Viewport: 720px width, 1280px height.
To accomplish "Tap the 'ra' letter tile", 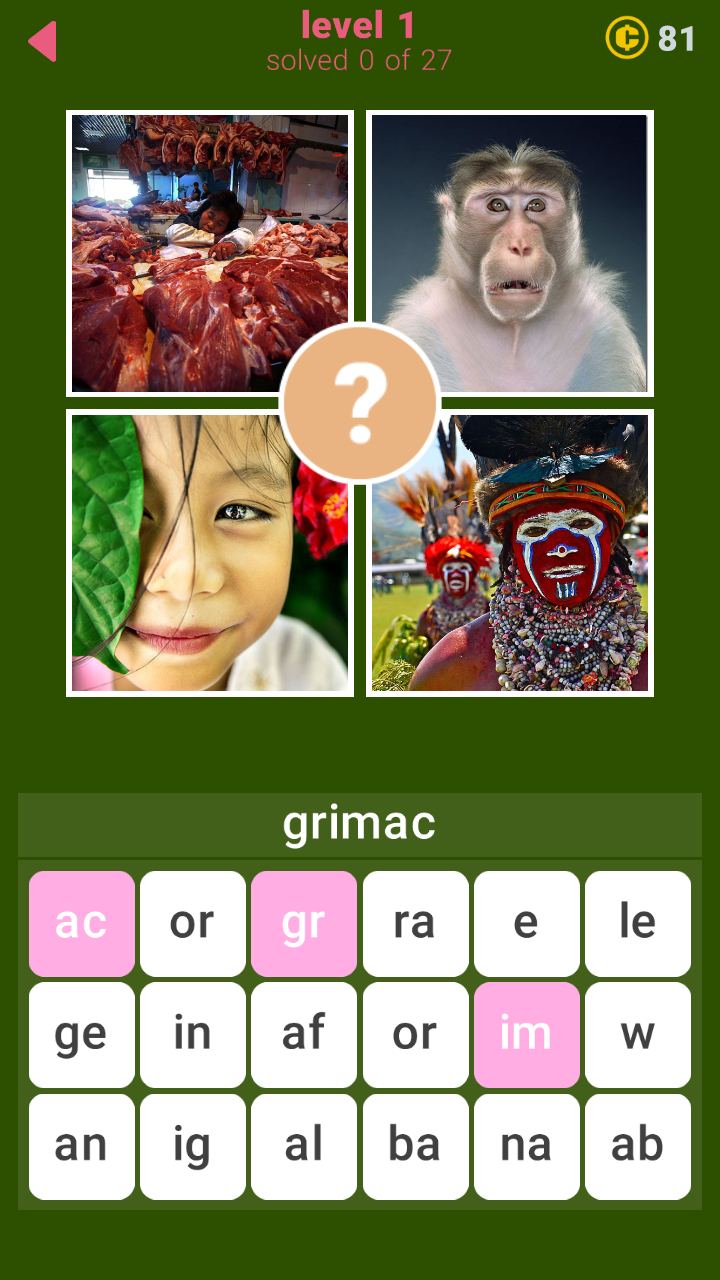I will [415, 923].
